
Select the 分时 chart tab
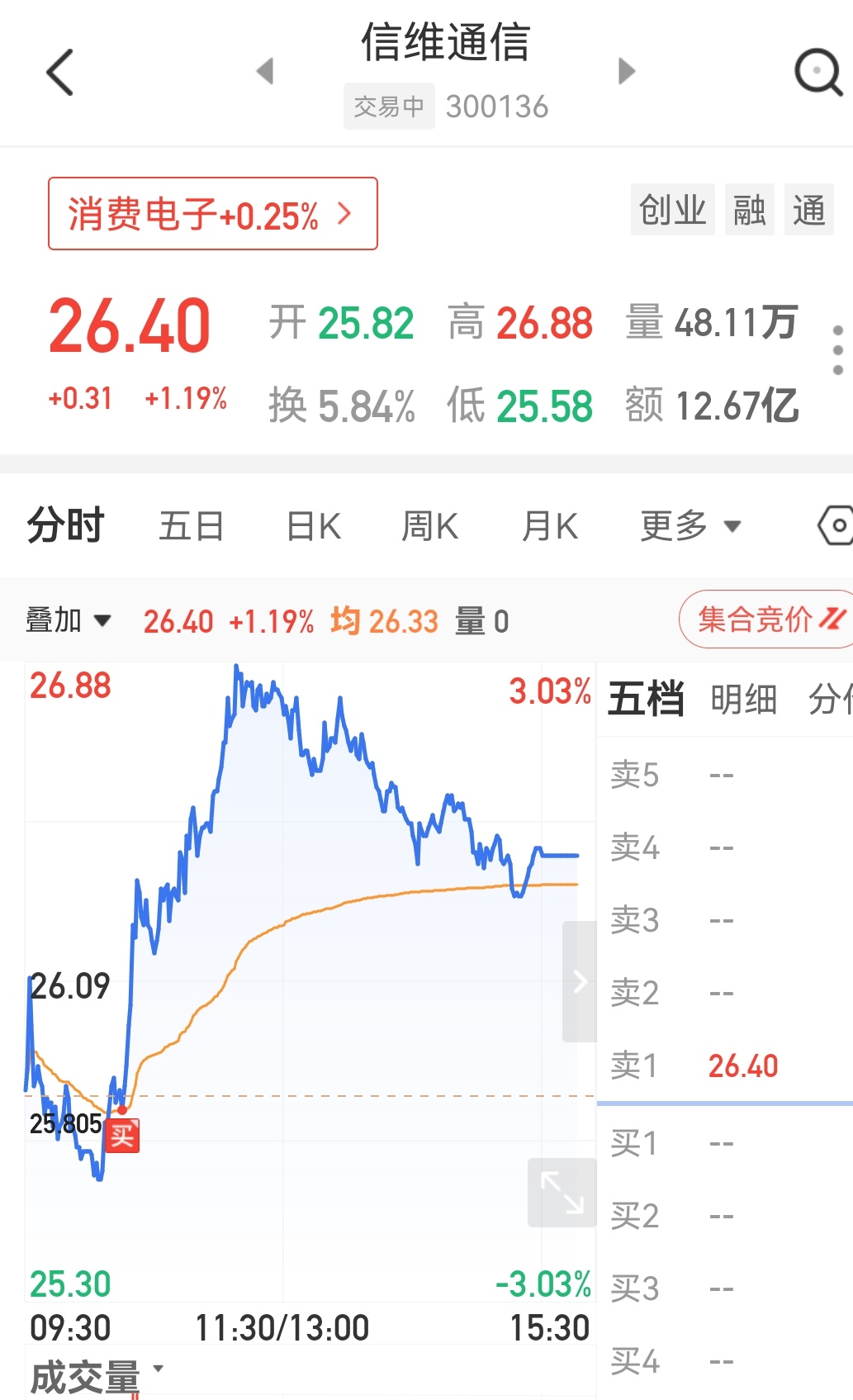click(x=65, y=526)
